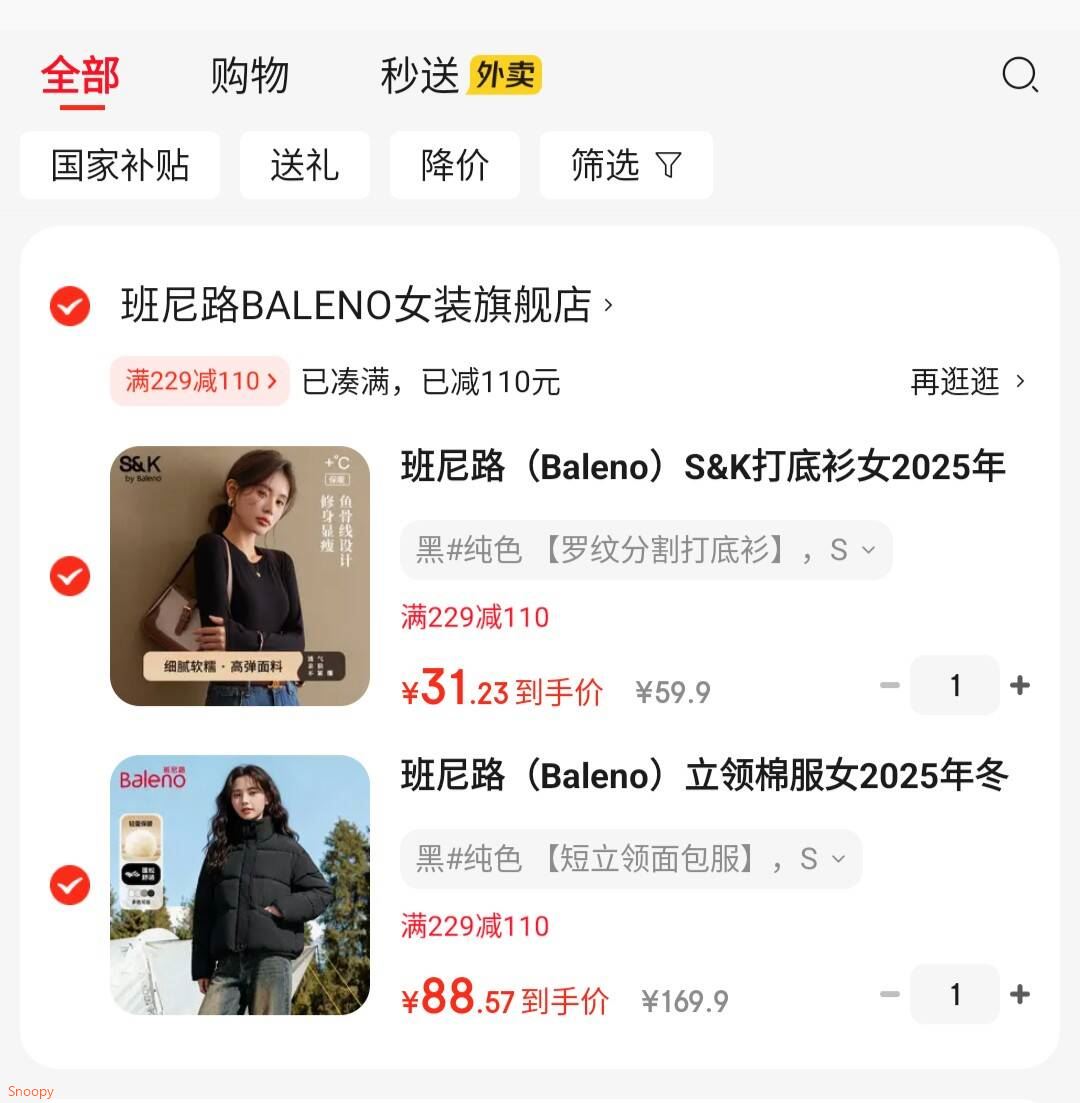The image size is (1080, 1103).
Task: Filter by 国家补贴 chip
Action: tap(120, 165)
